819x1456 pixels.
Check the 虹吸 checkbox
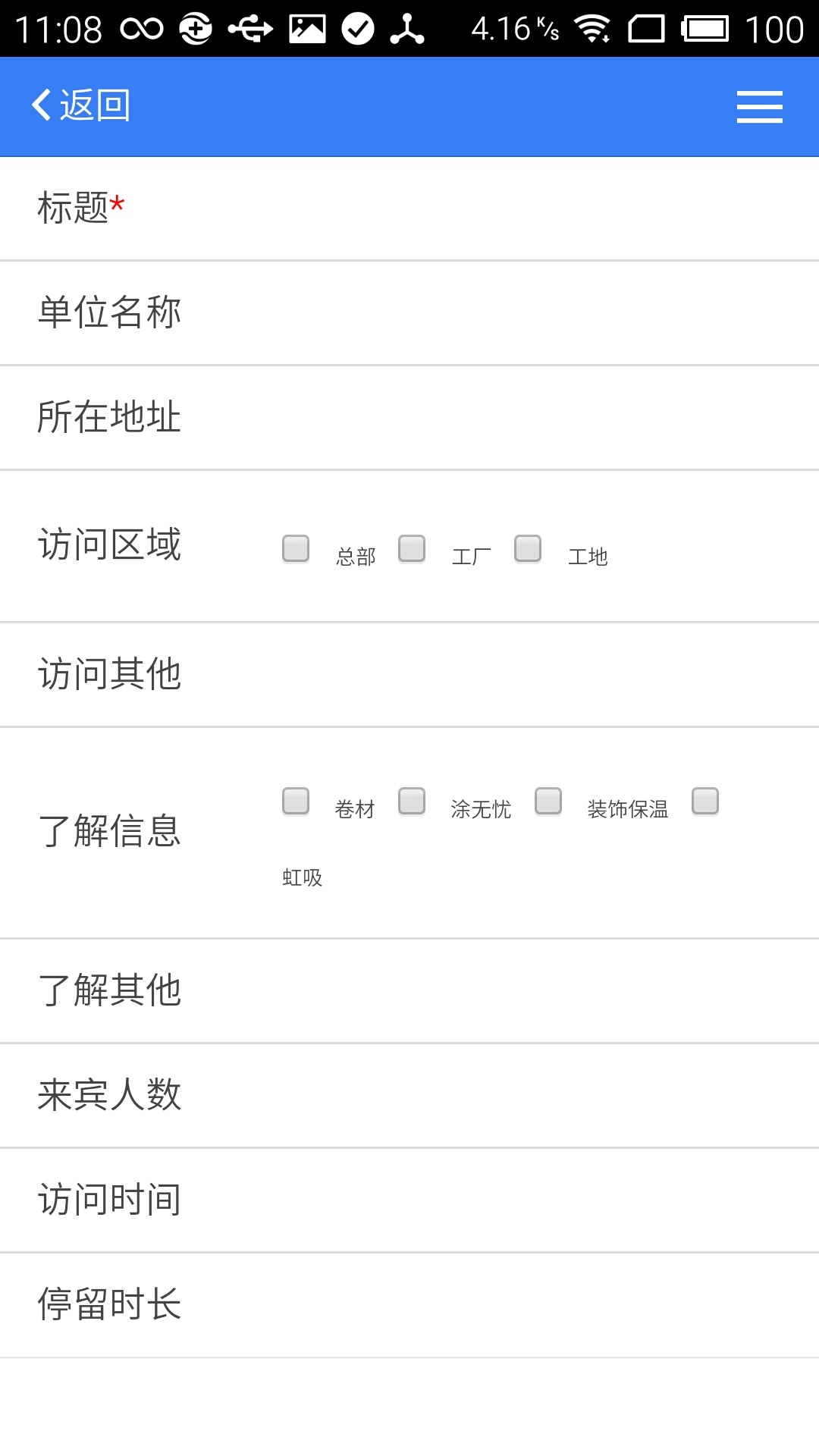pos(705,802)
